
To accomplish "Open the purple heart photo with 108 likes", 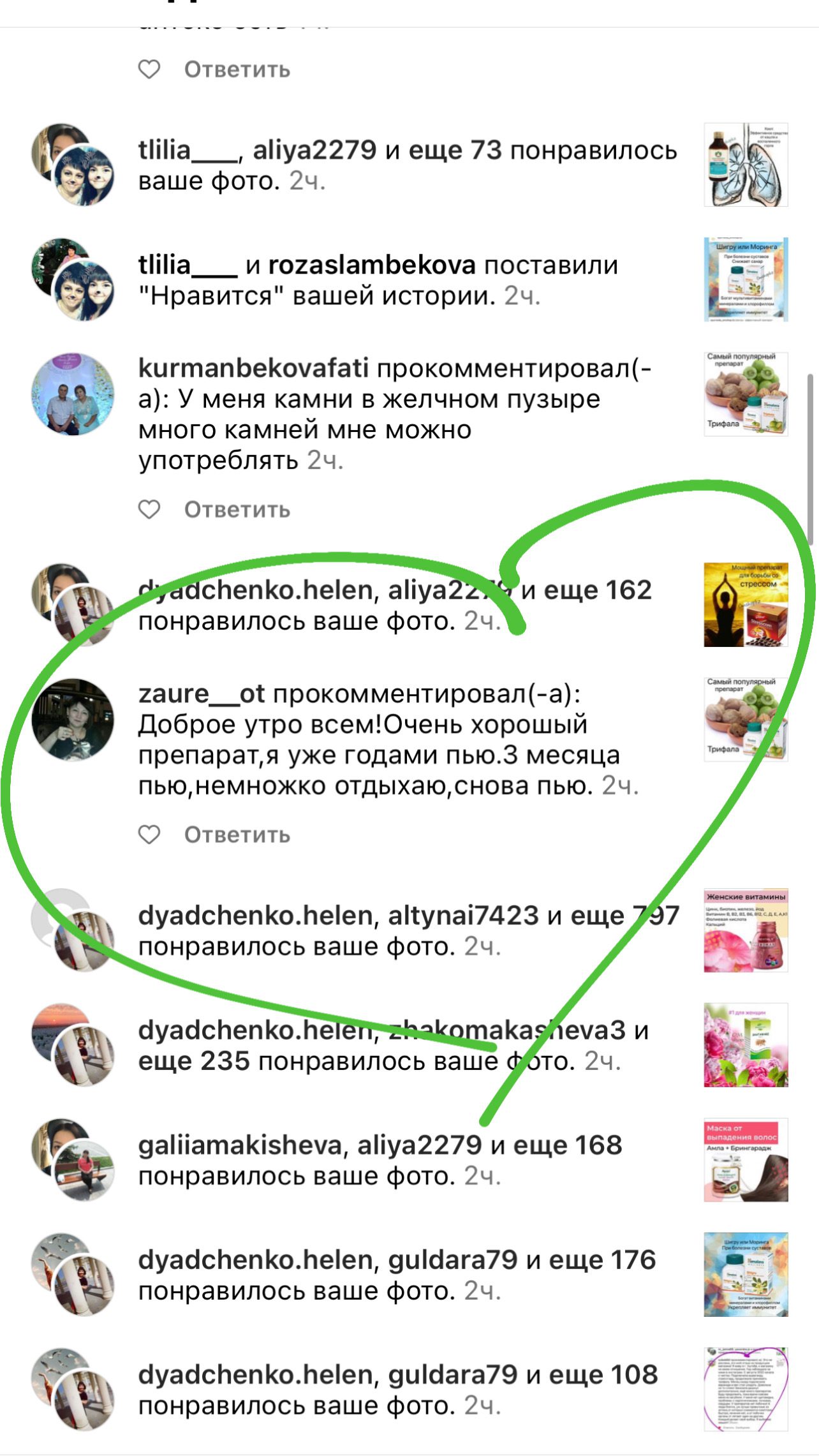I will tap(746, 1390).
